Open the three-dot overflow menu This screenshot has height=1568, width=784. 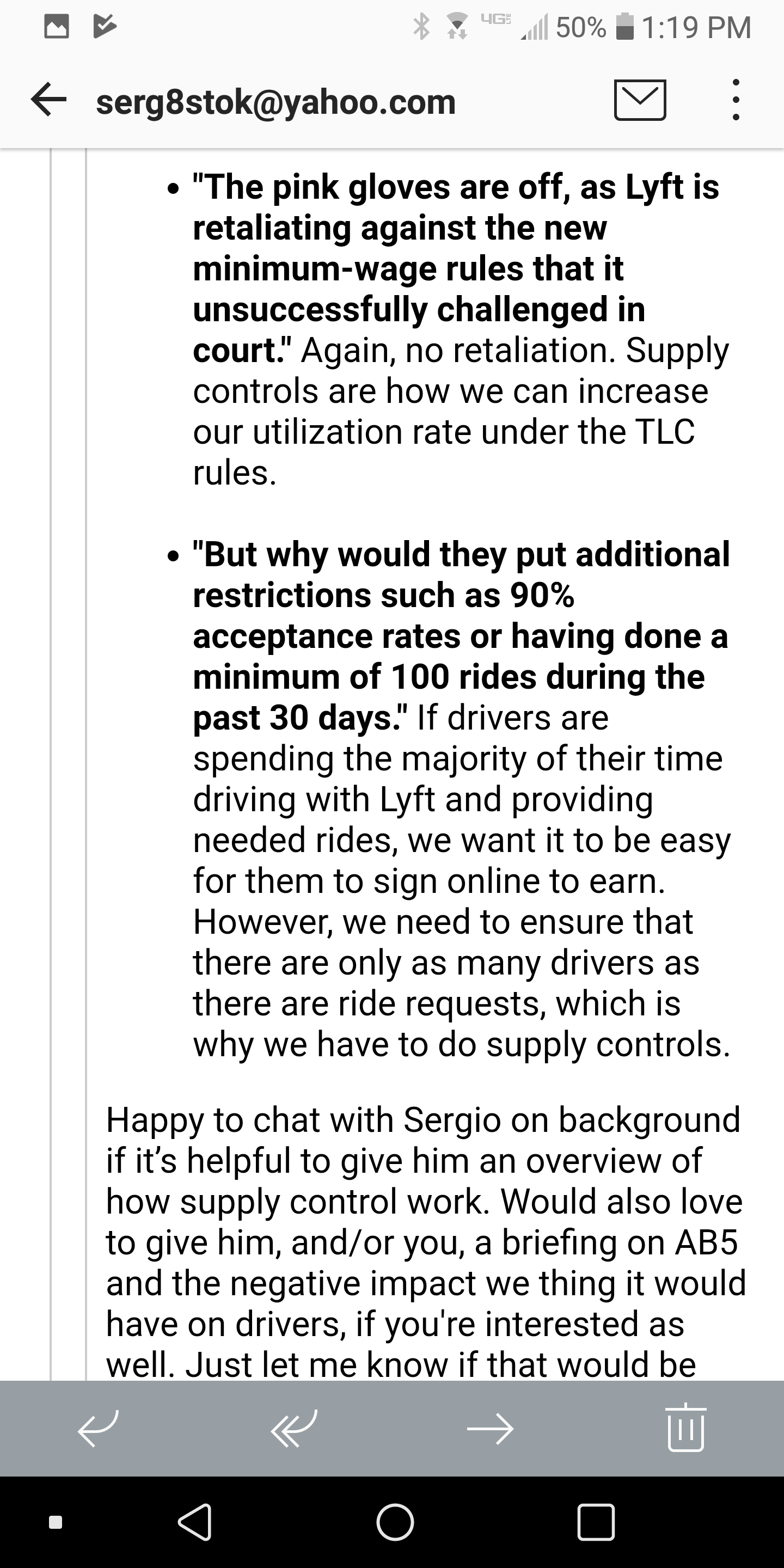[736, 100]
